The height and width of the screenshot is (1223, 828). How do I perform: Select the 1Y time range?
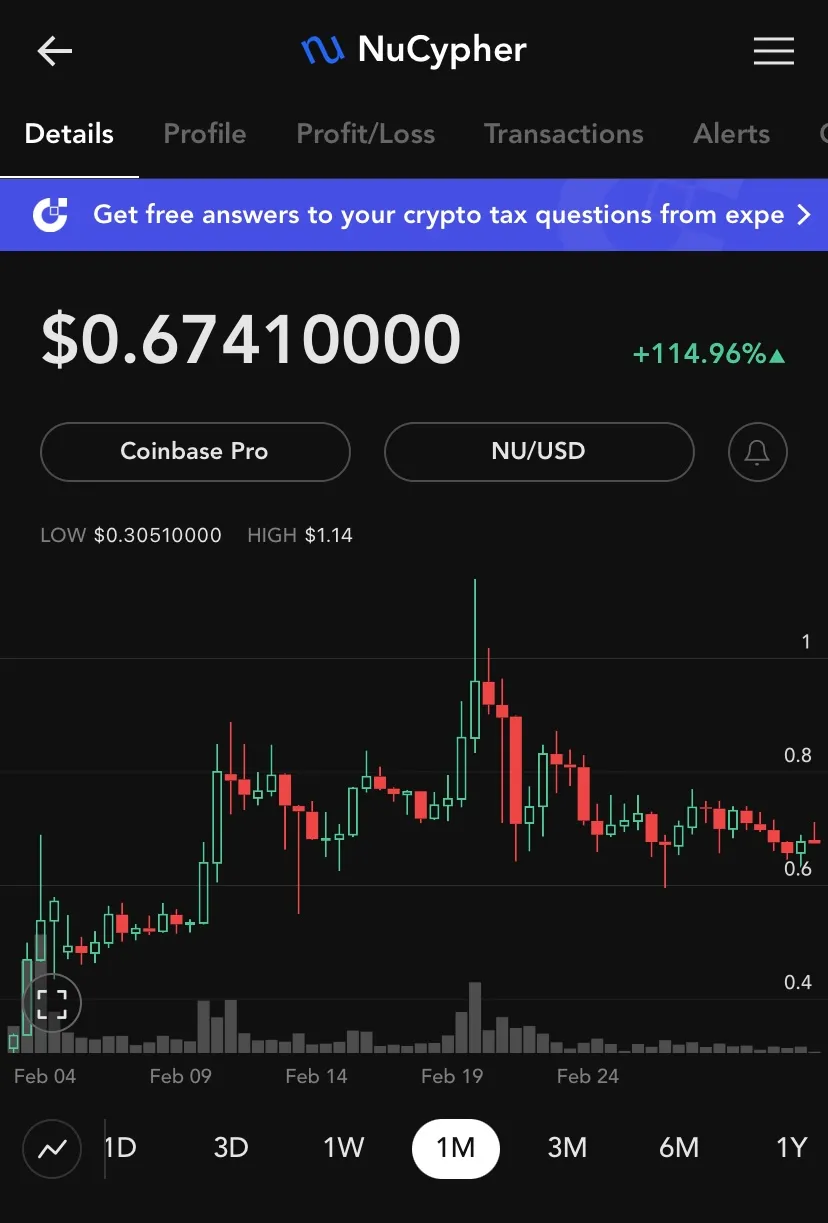[791, 1148]
